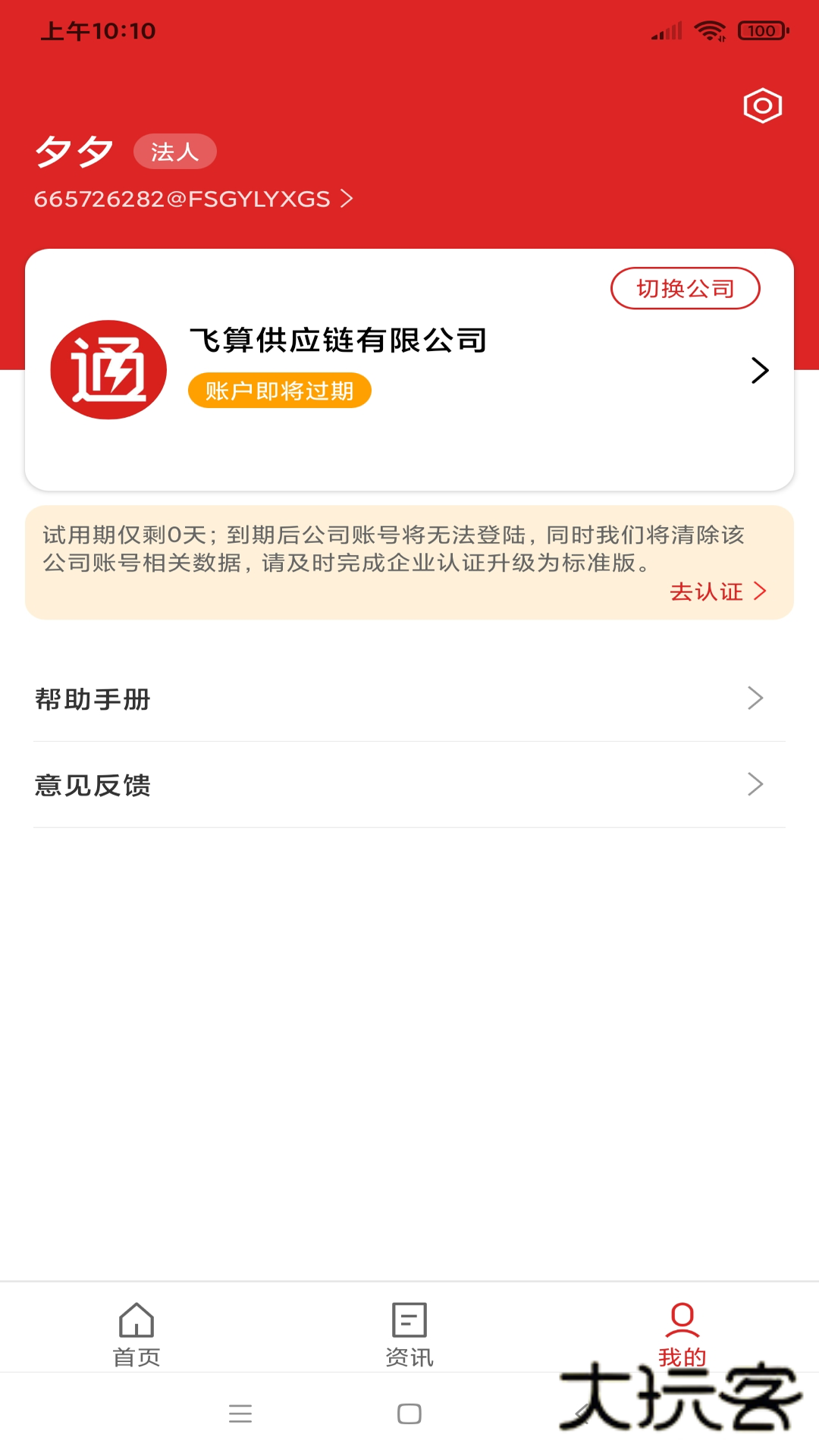Tap the 法人 role badge
Screen dimensions: 819x1456
tap(174, 151)
